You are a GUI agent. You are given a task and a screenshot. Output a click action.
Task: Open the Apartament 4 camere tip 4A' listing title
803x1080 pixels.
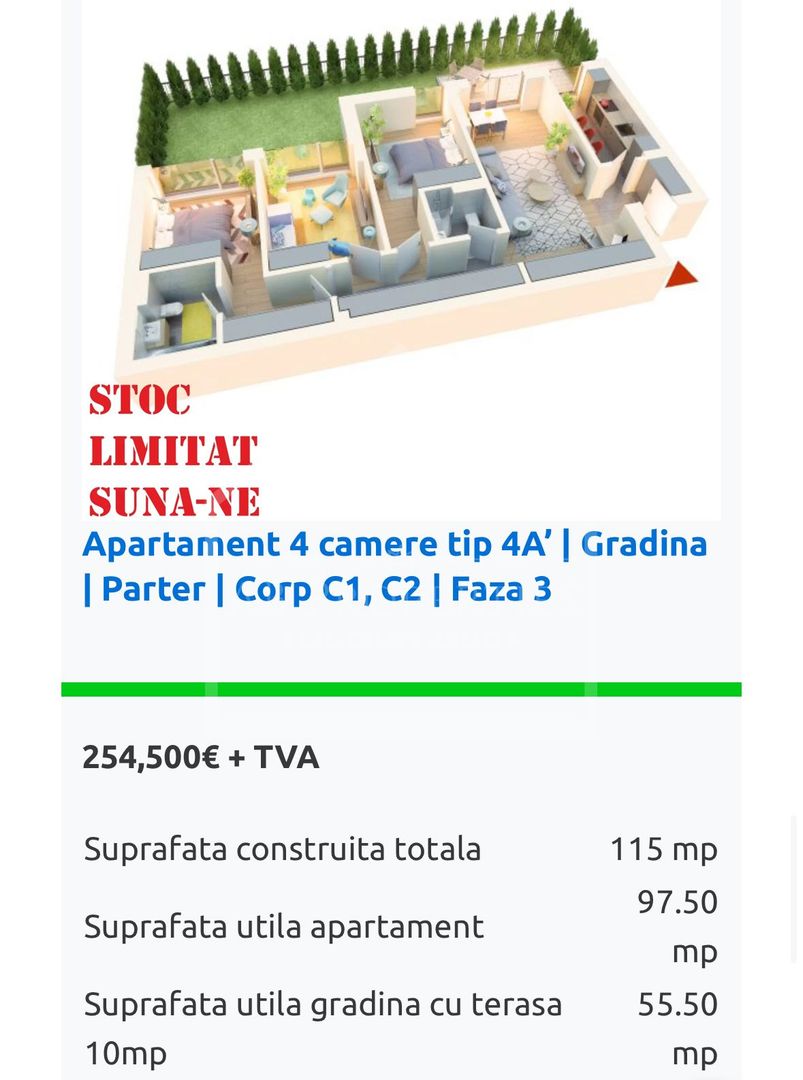pyautogui.click(x=394, y=566)
